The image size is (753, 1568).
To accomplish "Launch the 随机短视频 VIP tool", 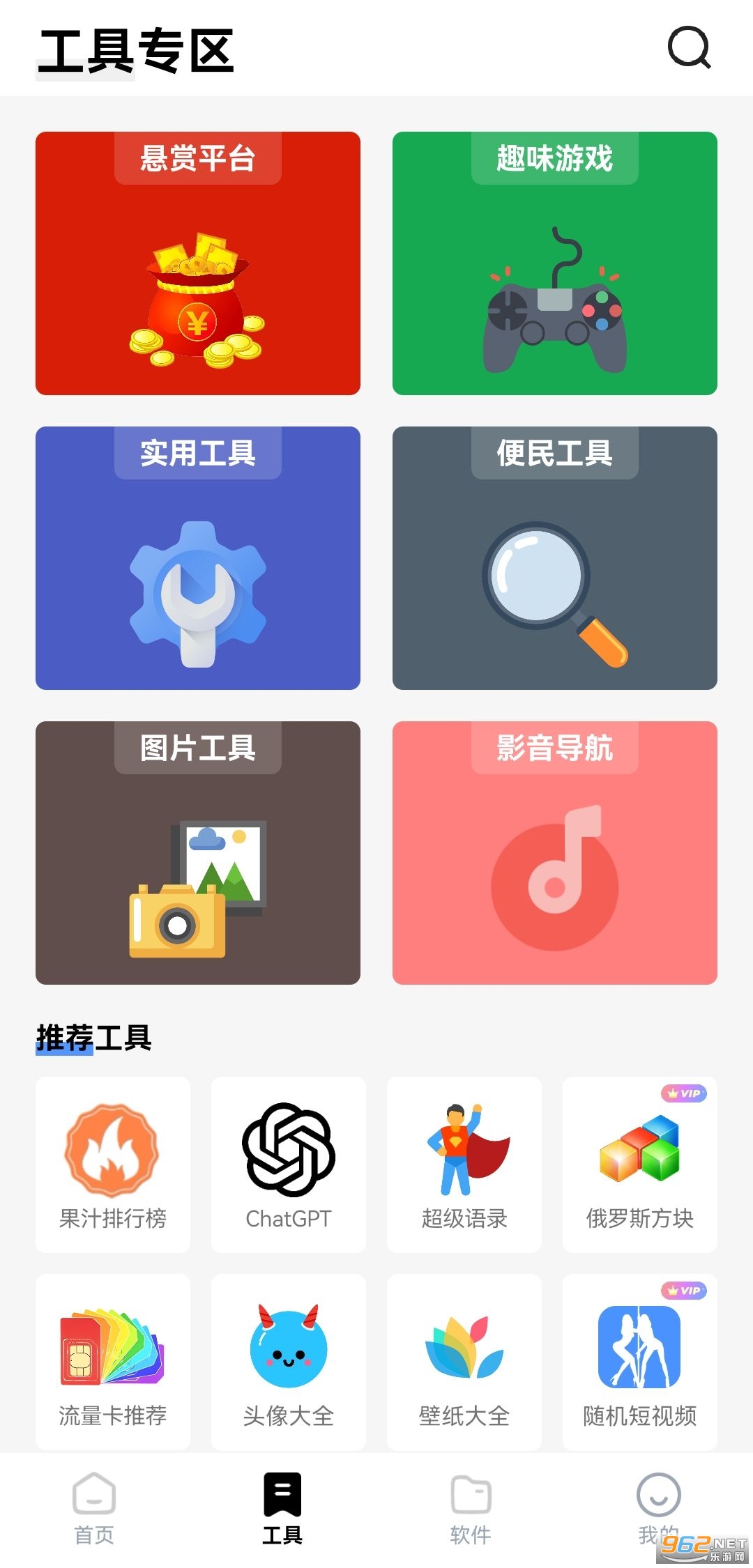I will click(640, 1362).
